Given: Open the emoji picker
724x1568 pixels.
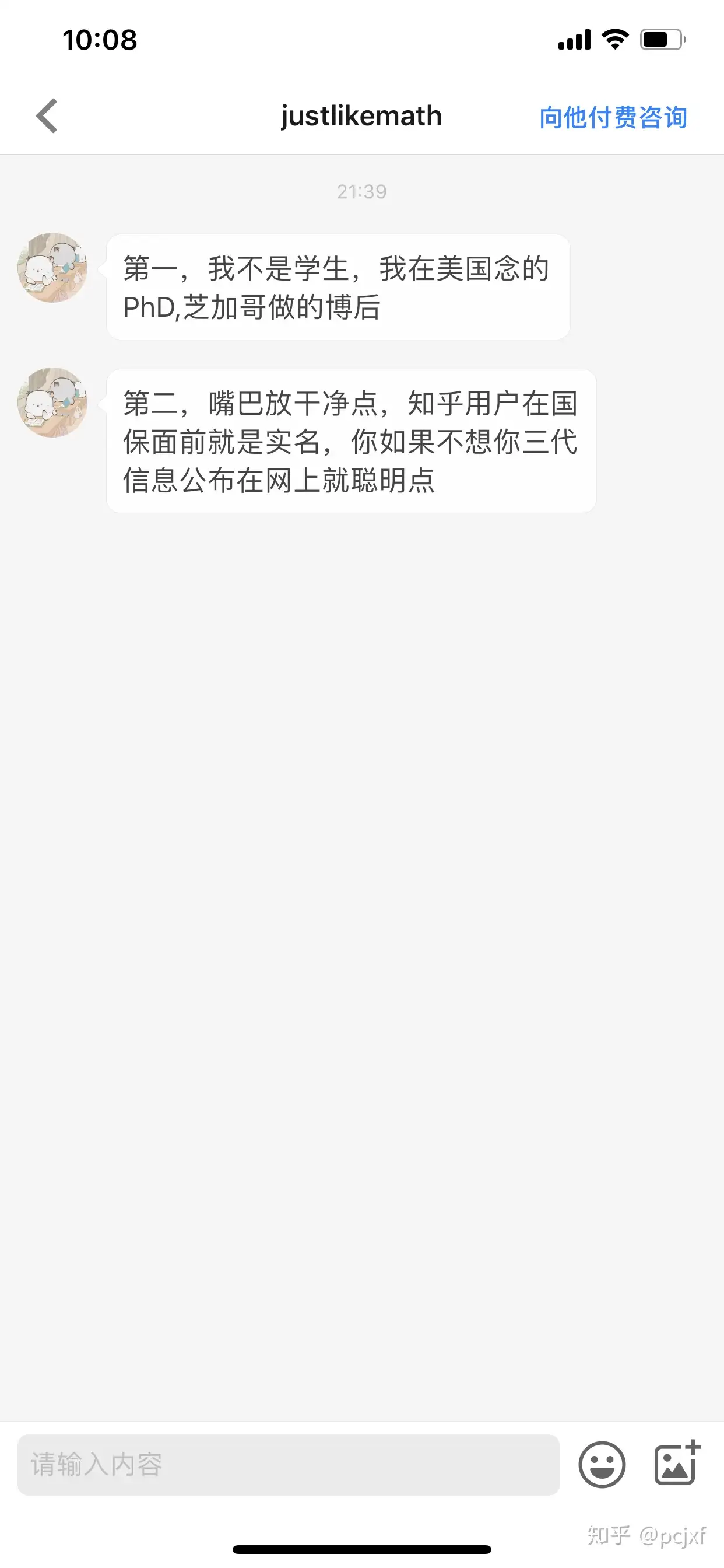Looking at the screenshot, I should tap(601, 1465).
